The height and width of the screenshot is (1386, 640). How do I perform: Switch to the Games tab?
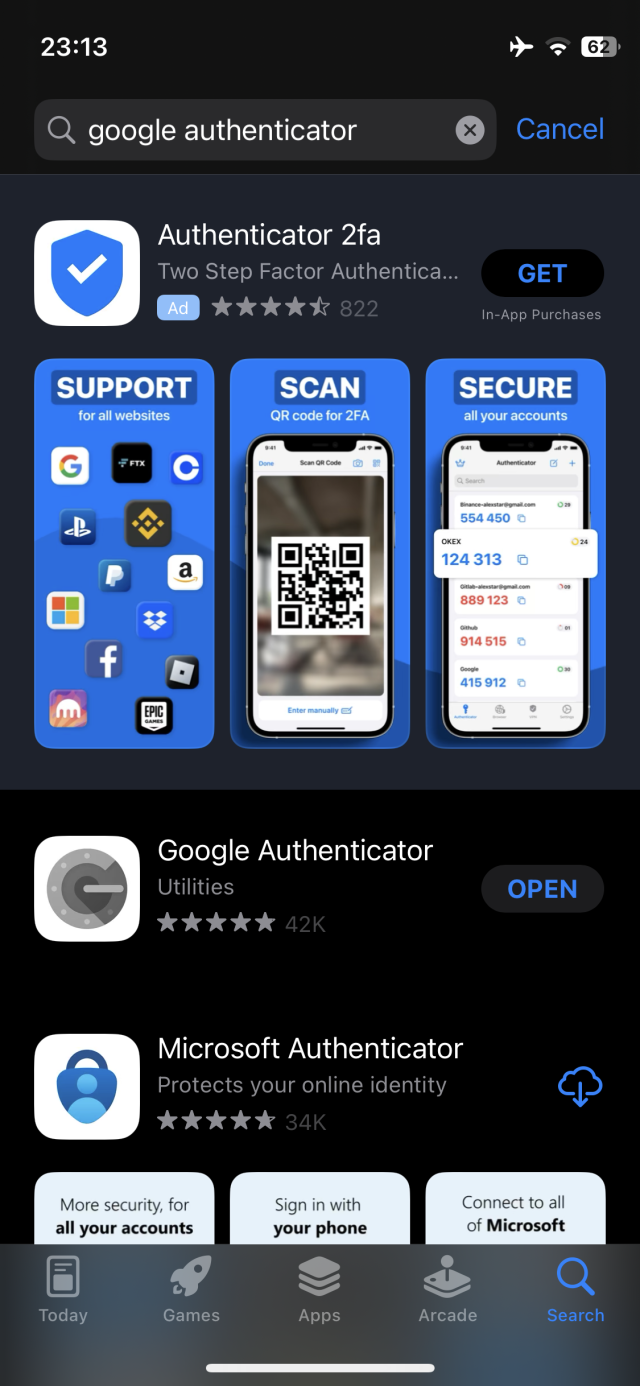(191, 1291)
